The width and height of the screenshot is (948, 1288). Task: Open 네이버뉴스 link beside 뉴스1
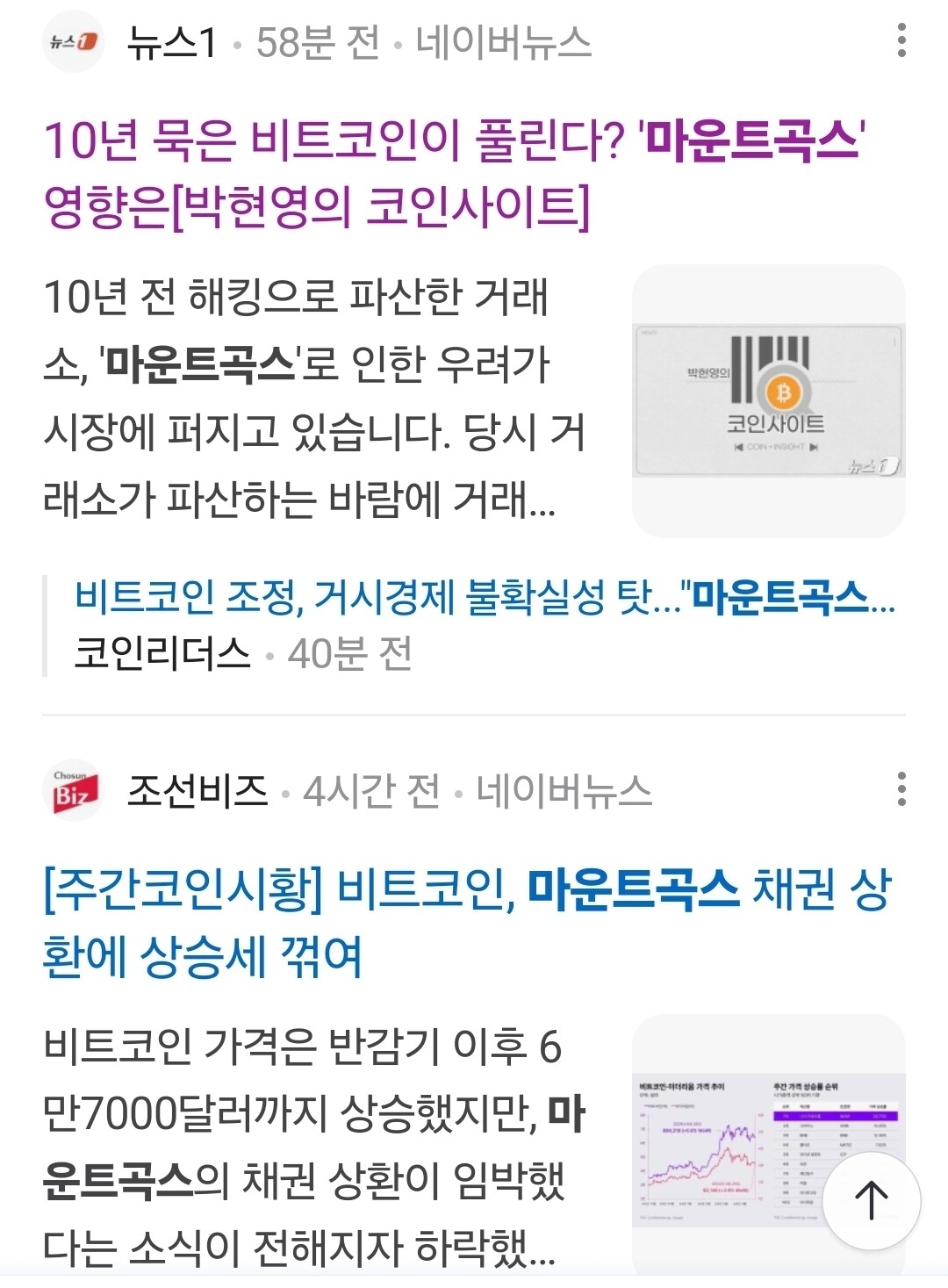pos(502,41)
